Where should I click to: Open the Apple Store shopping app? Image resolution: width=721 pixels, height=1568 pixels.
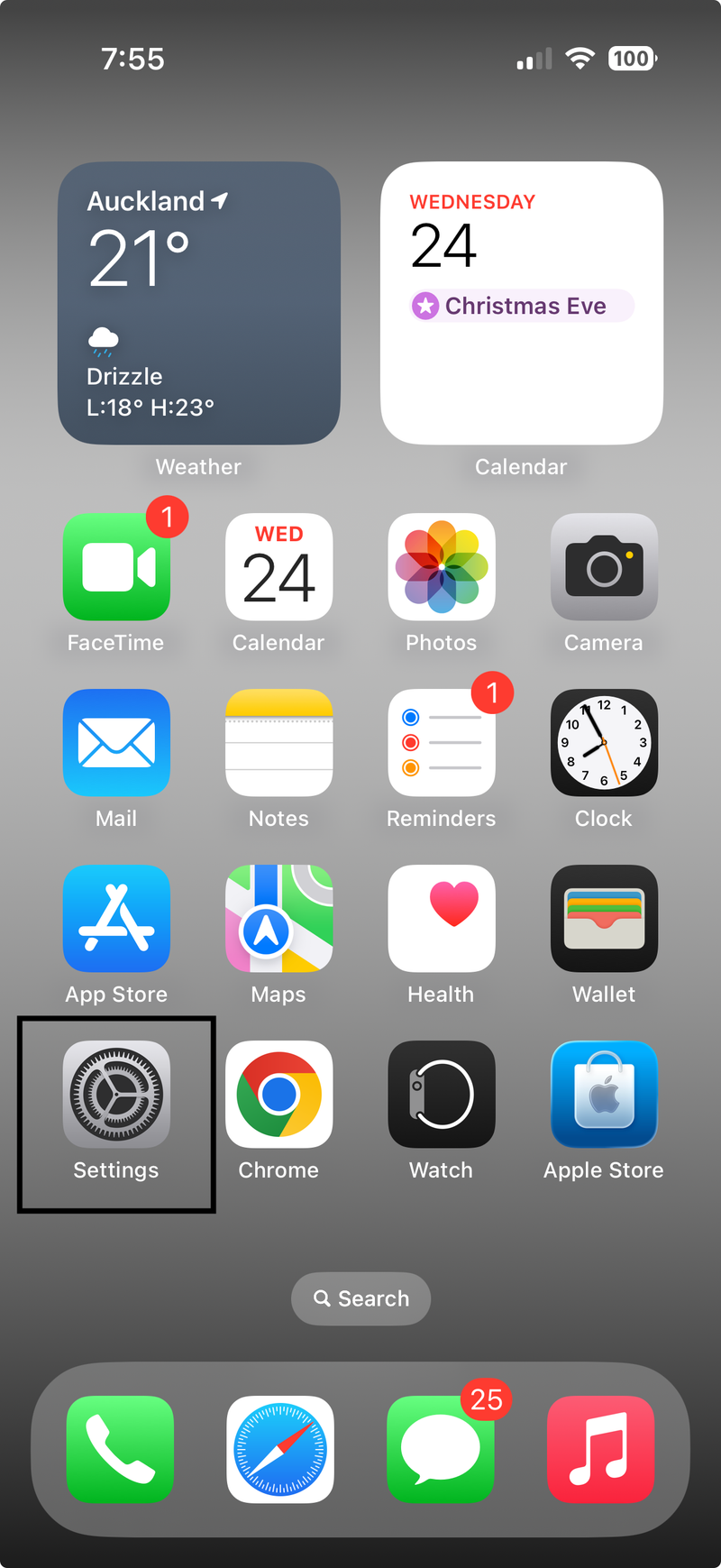(x=603, y=1095)
